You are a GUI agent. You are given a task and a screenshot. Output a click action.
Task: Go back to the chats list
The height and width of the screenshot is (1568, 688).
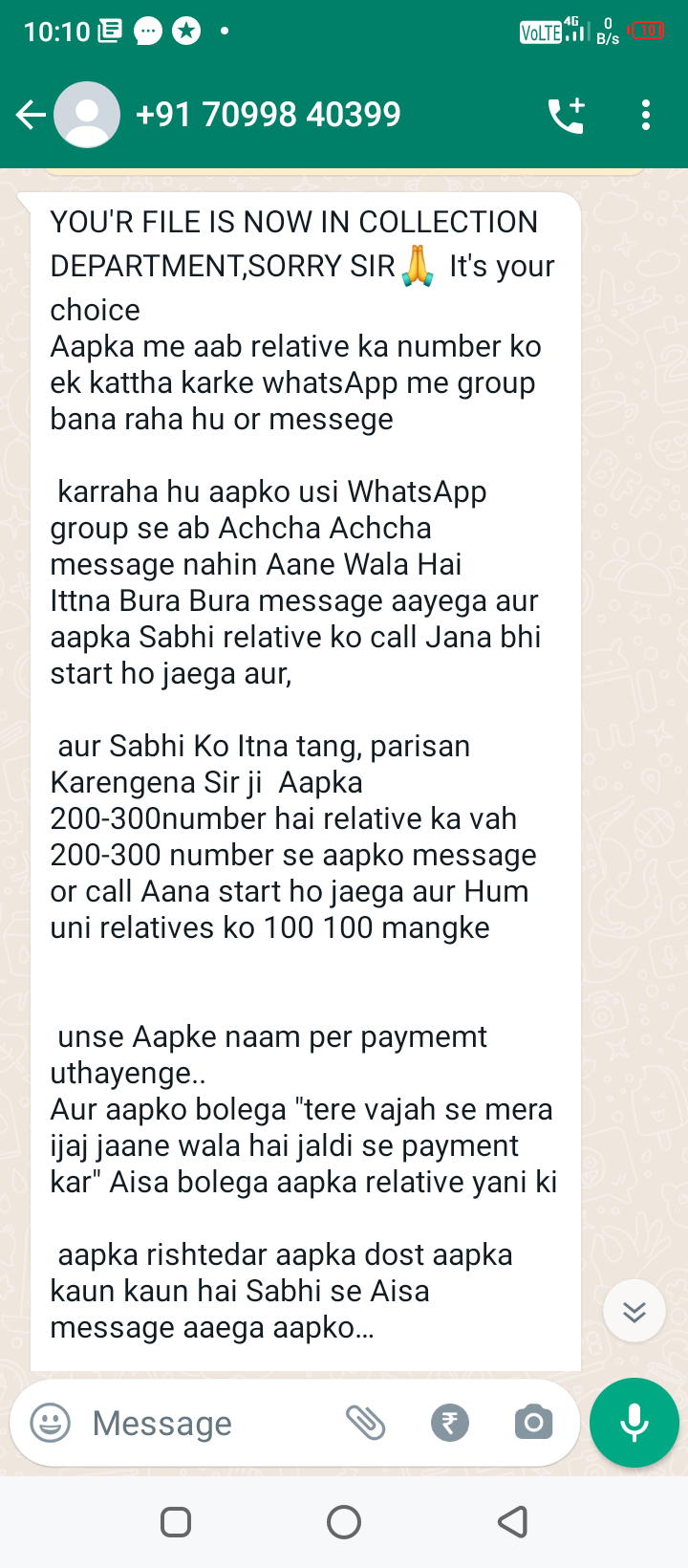coord(31,115)
